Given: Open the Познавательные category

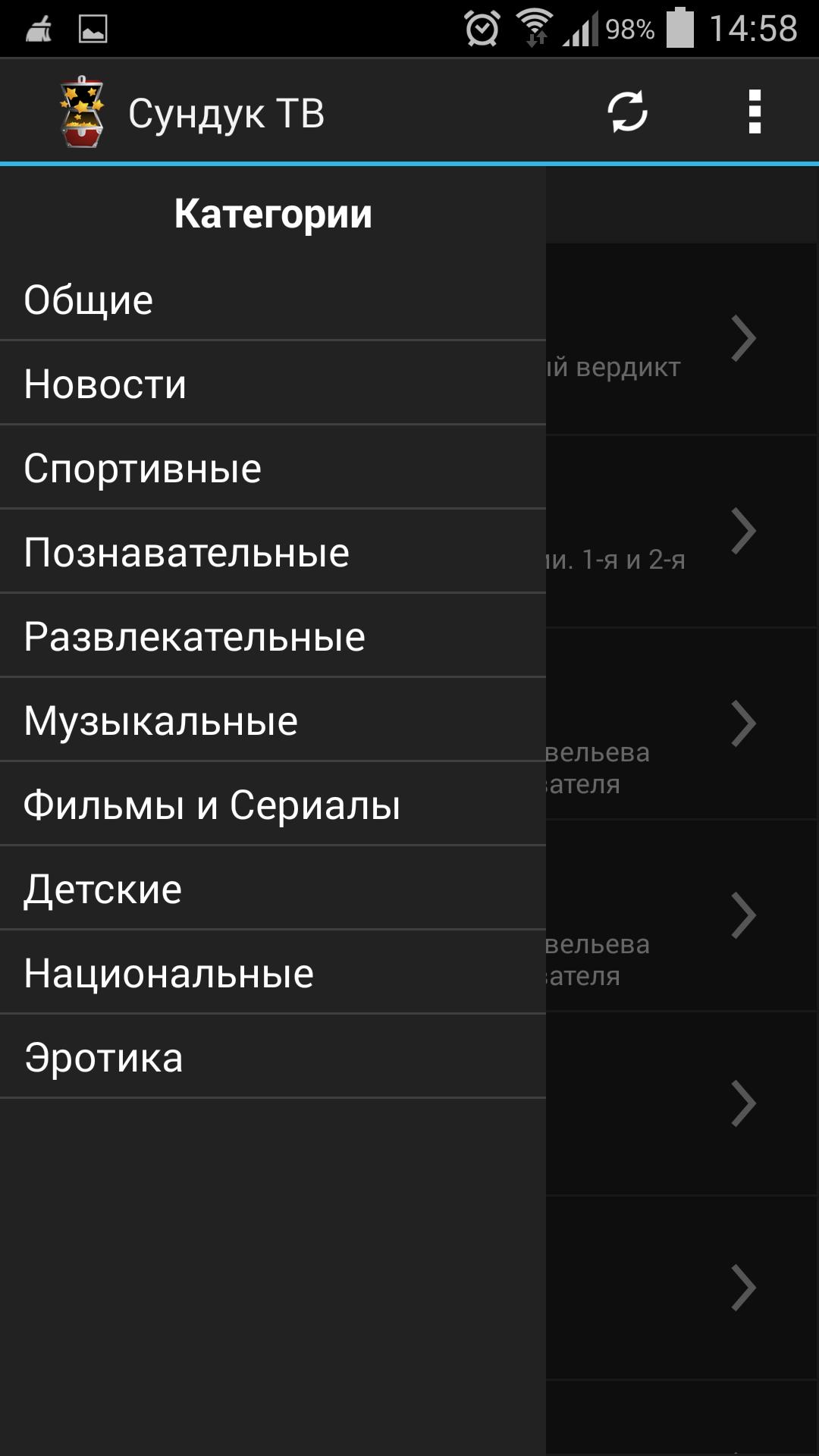Looking at the screenshot, I should 273,552.
